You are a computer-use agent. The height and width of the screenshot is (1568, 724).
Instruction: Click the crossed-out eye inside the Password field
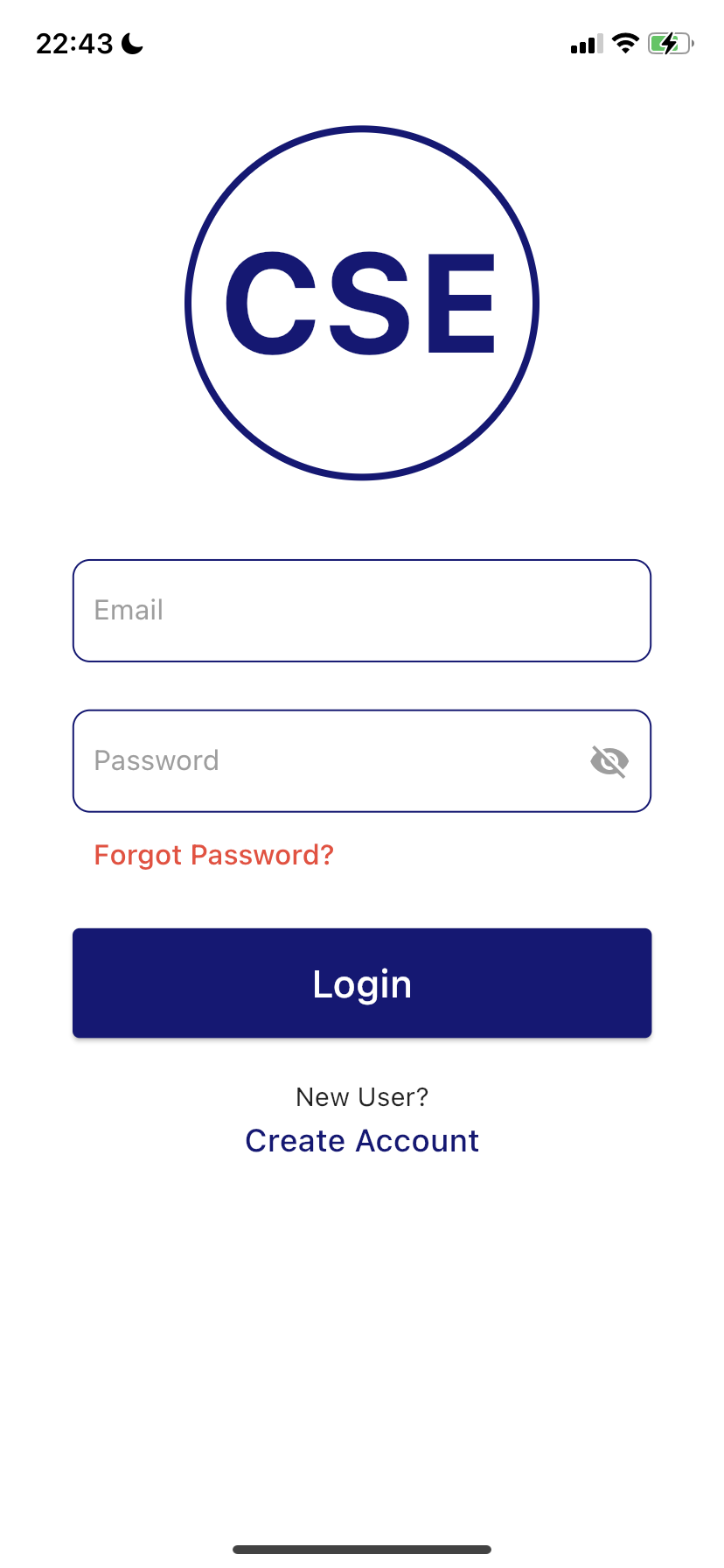[609, 760]
